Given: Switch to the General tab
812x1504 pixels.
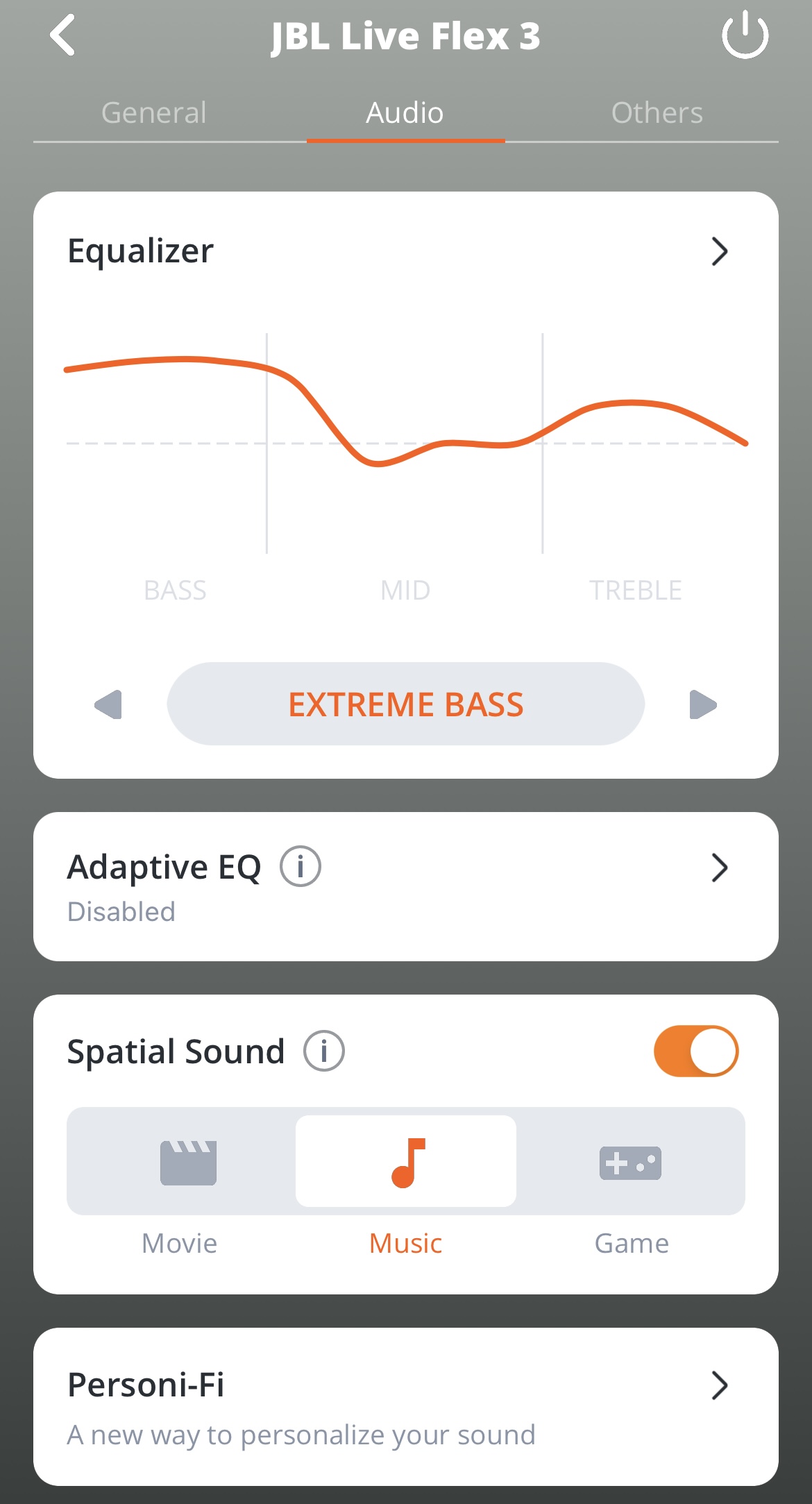Looking at the screenshot, I should (x=154, y=113).
